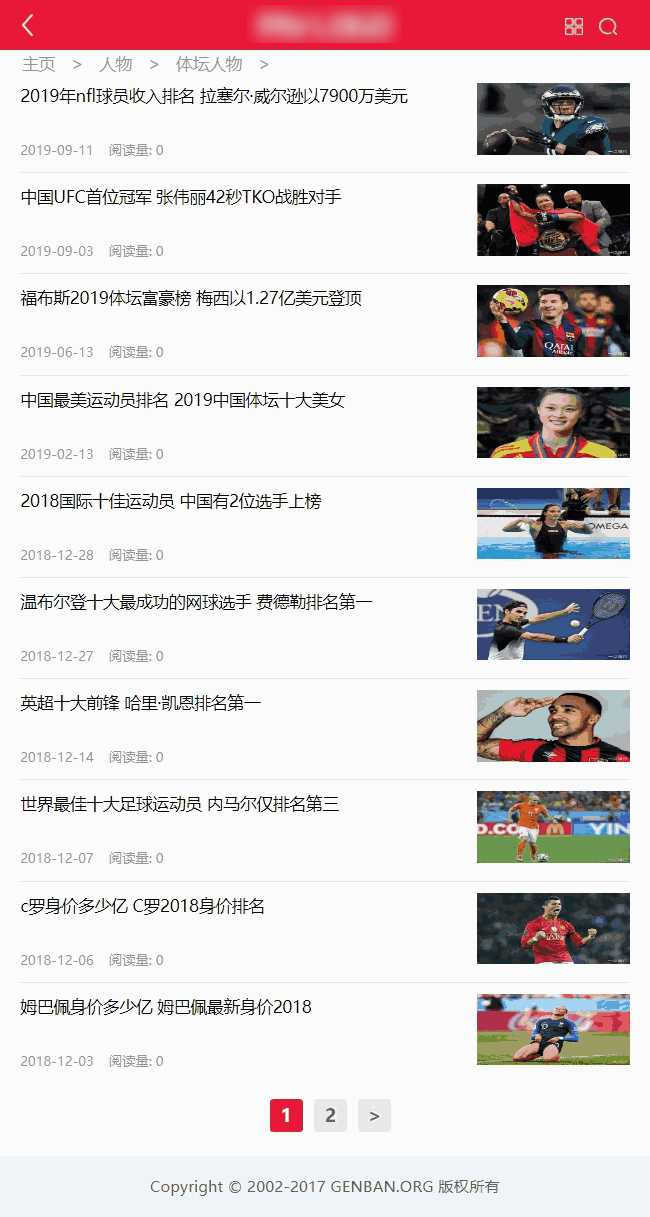Tap the next page arrow

(374, 1115)
